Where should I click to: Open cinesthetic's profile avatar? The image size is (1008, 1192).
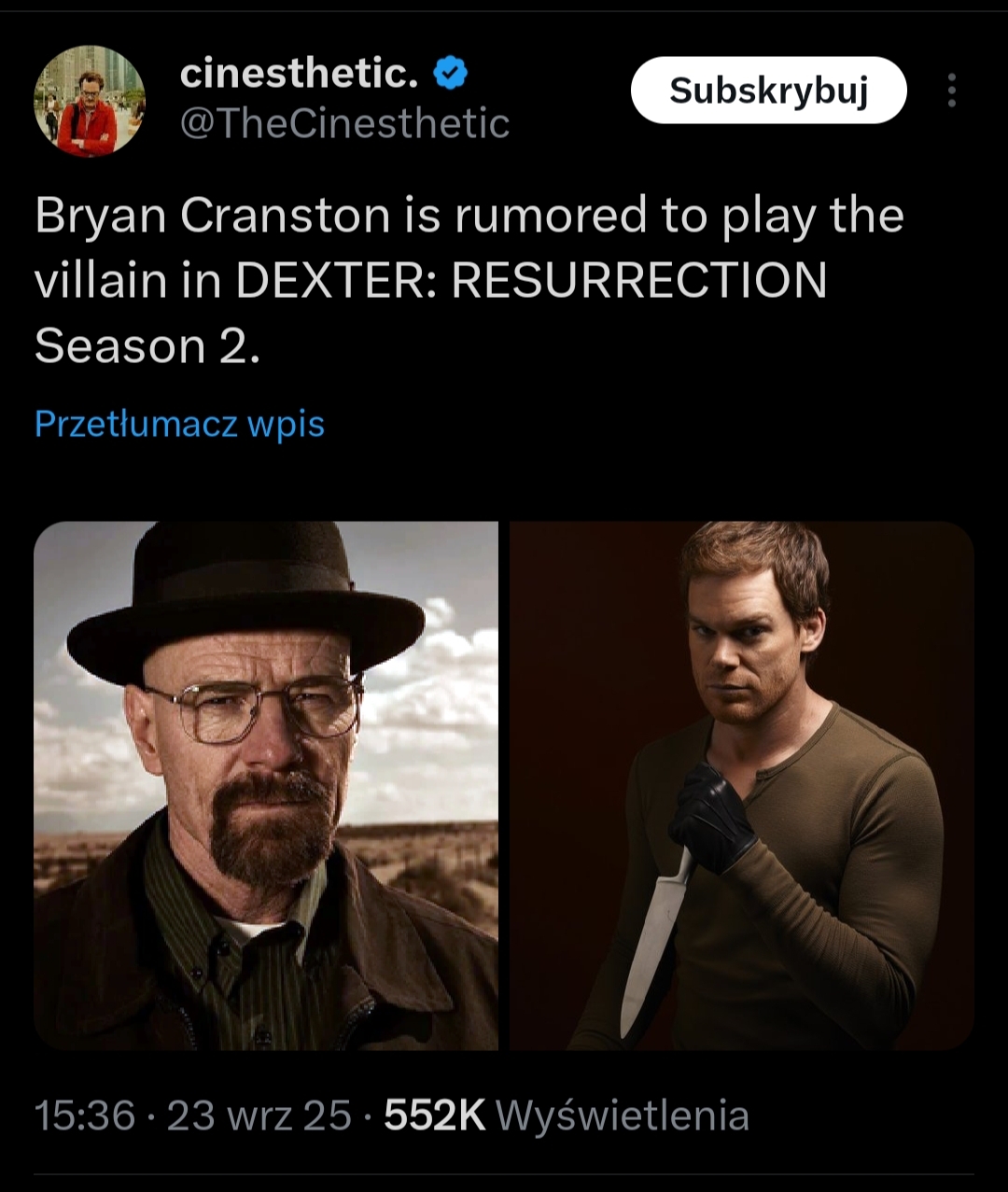[90, 101]
